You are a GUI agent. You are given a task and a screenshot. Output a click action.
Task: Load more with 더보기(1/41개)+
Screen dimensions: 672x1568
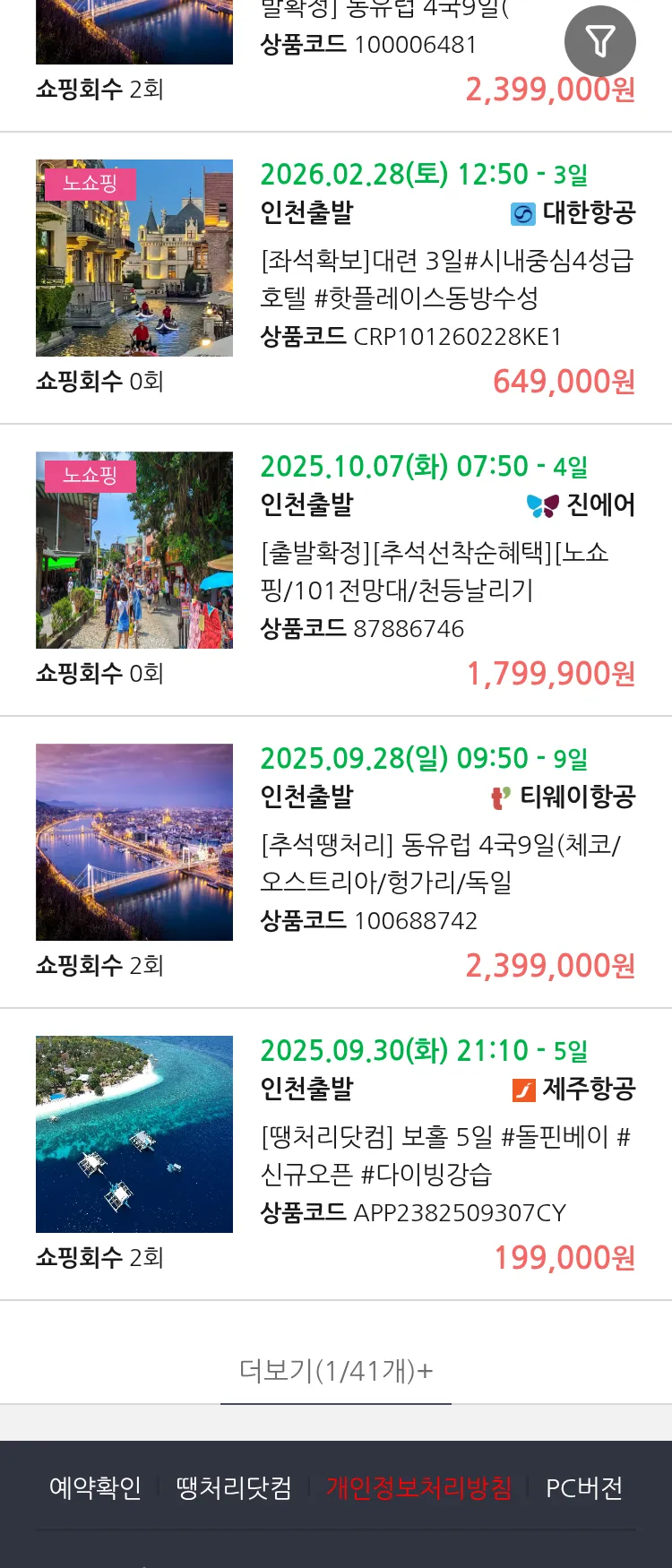tap(336, 1371)
